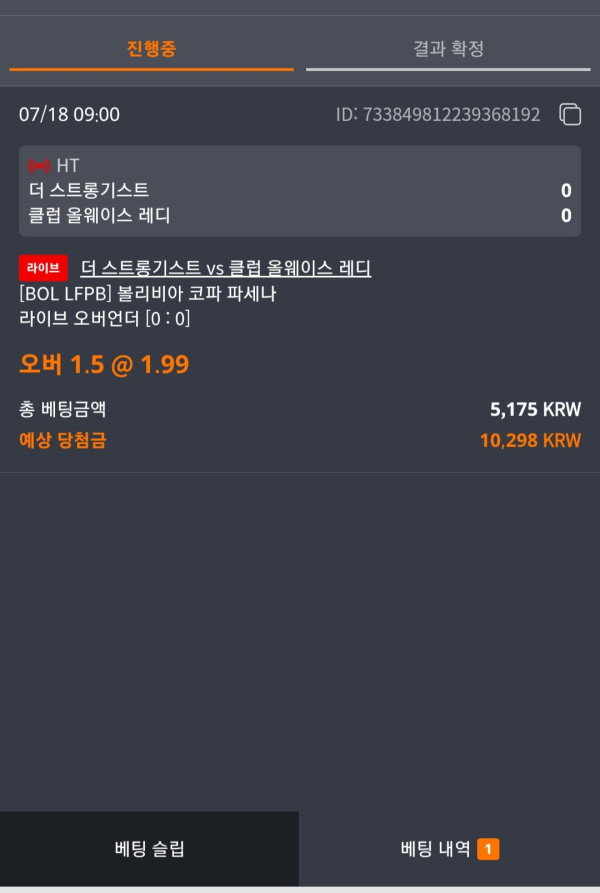Switch to the 진행중 tab
Image resolution: width=600 pixels, height=893 pixels.
152,49
